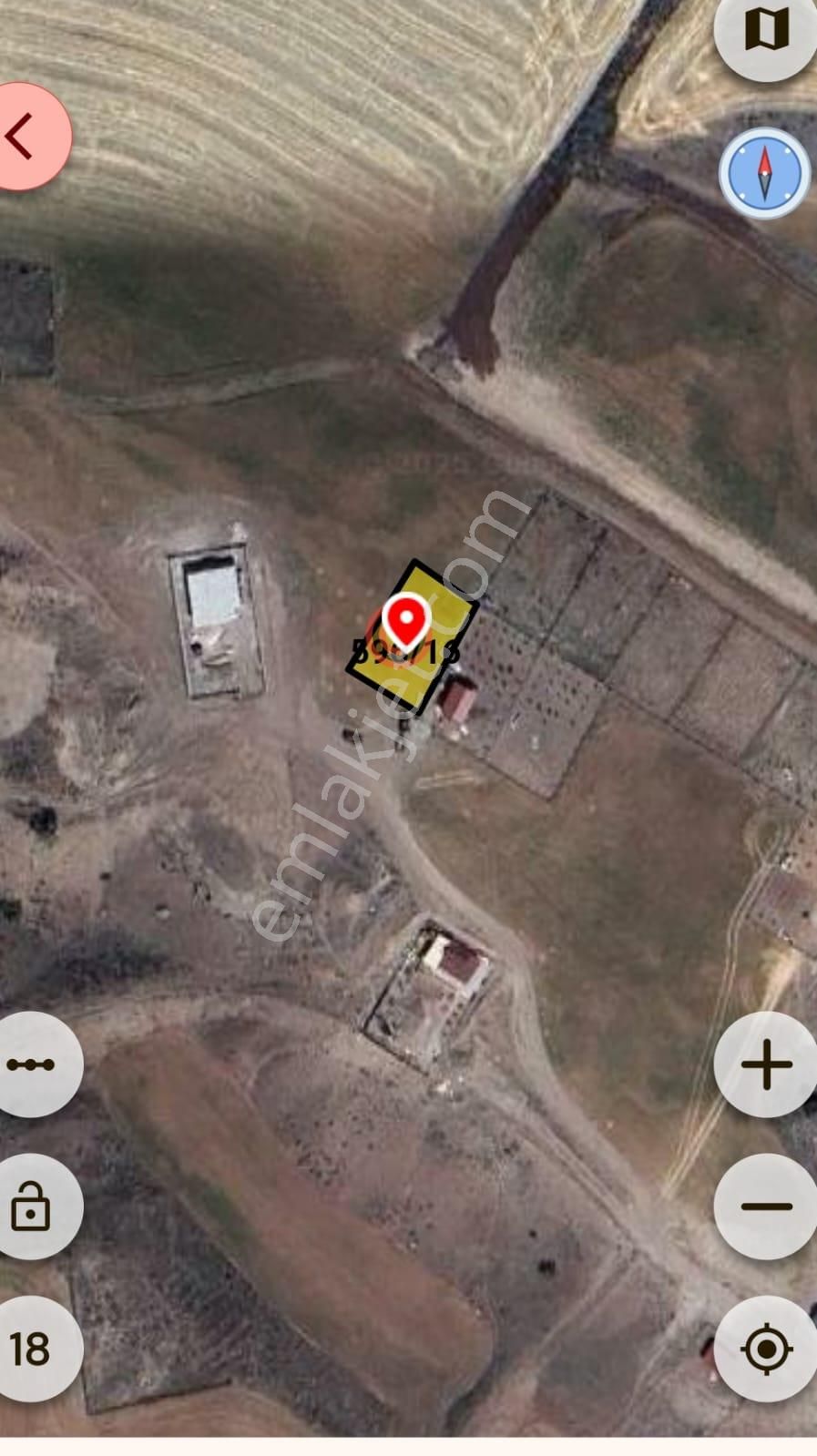Viewport: 817px width, 1456px height.
Task: Select the red pin on the yellow parcel
Action: click(x=405, y=621)
